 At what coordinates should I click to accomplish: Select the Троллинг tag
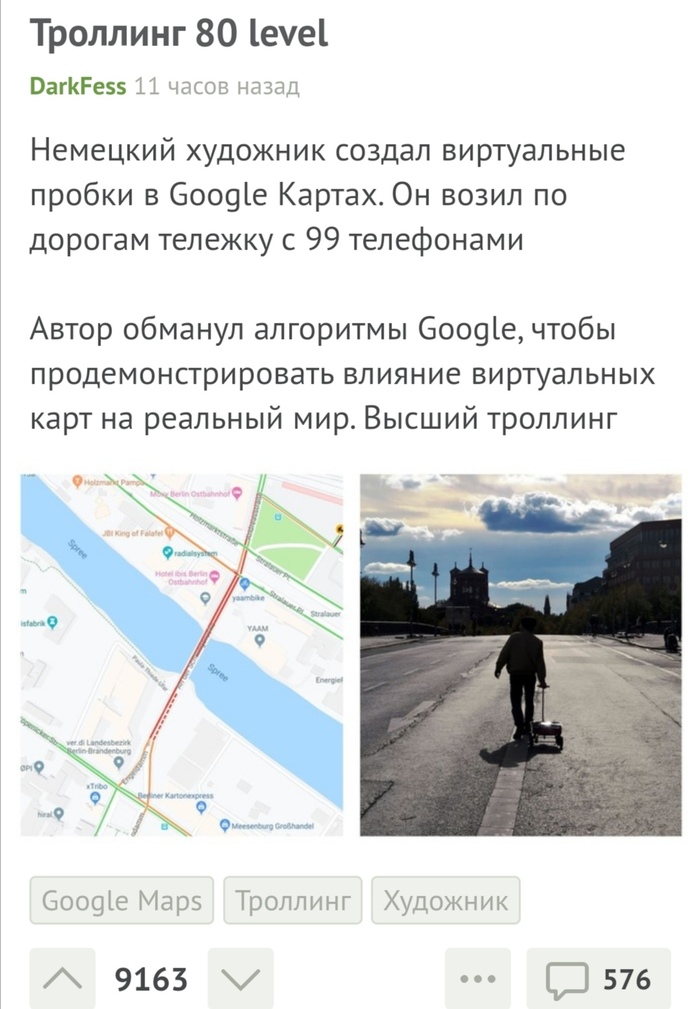pyautogui.click(x=293, y=901)
